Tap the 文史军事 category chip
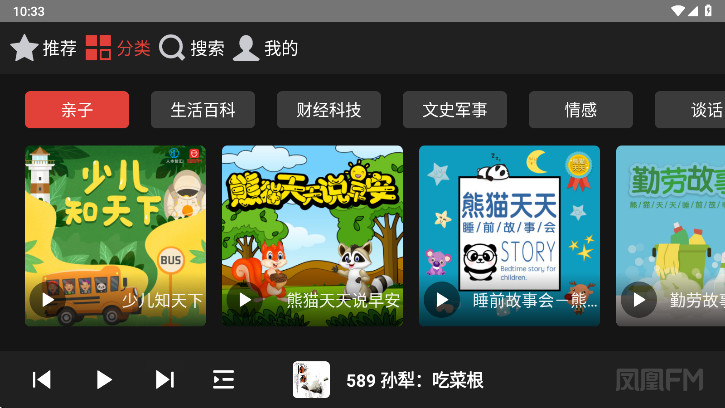Screen dimensions: 725x408 coord(455,110)
